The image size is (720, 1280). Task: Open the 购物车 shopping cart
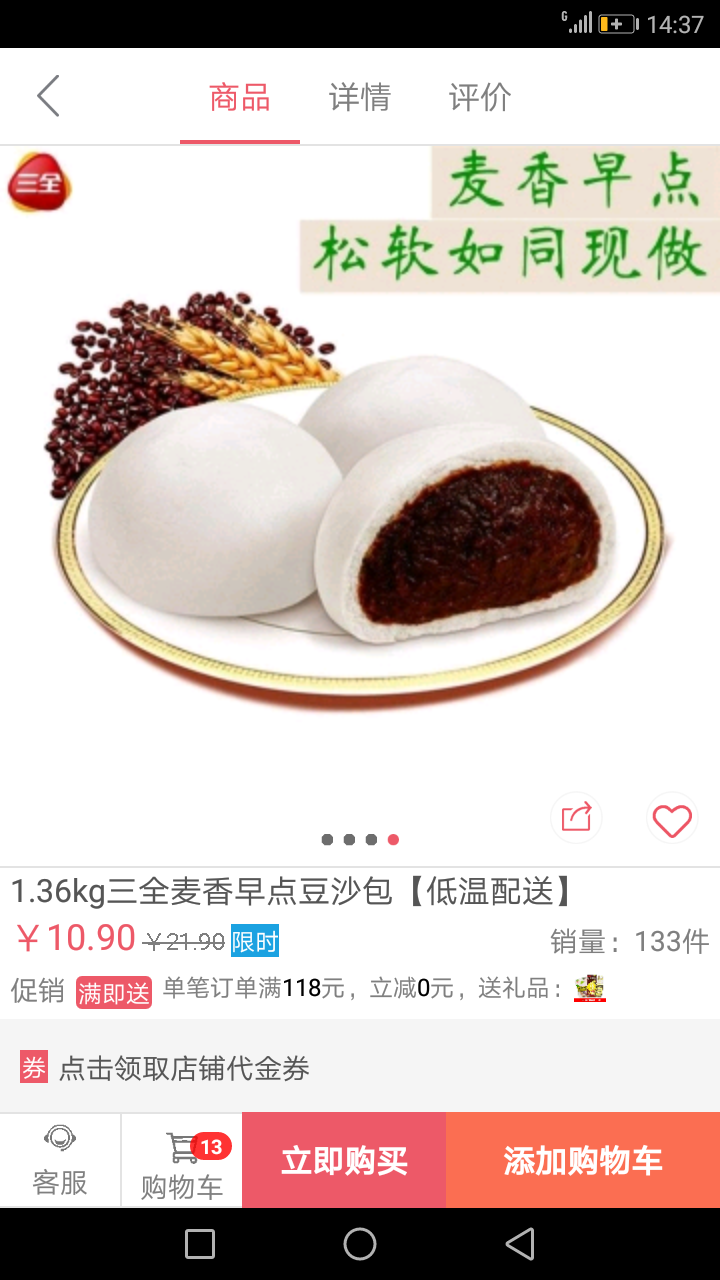tap(182, 1160)
